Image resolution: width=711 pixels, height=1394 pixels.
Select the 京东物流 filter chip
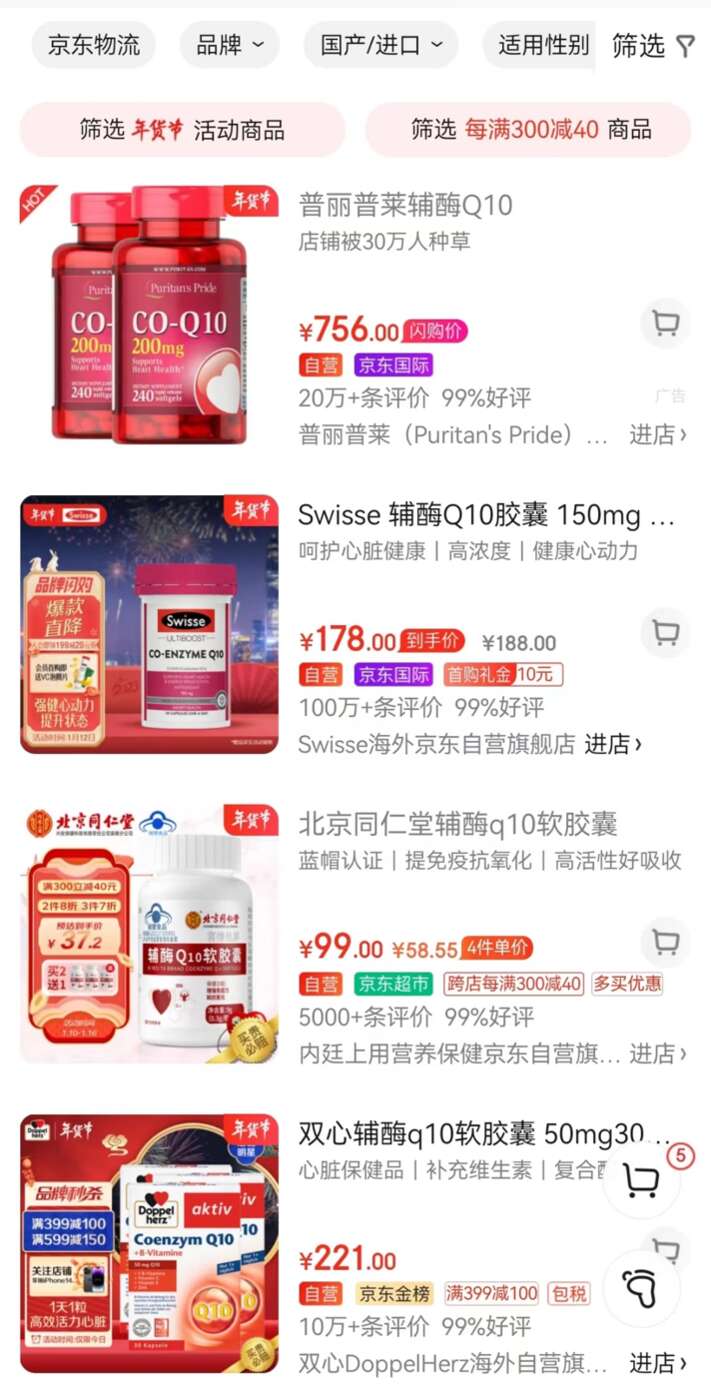pyautogui.click(x=94, y=45)
